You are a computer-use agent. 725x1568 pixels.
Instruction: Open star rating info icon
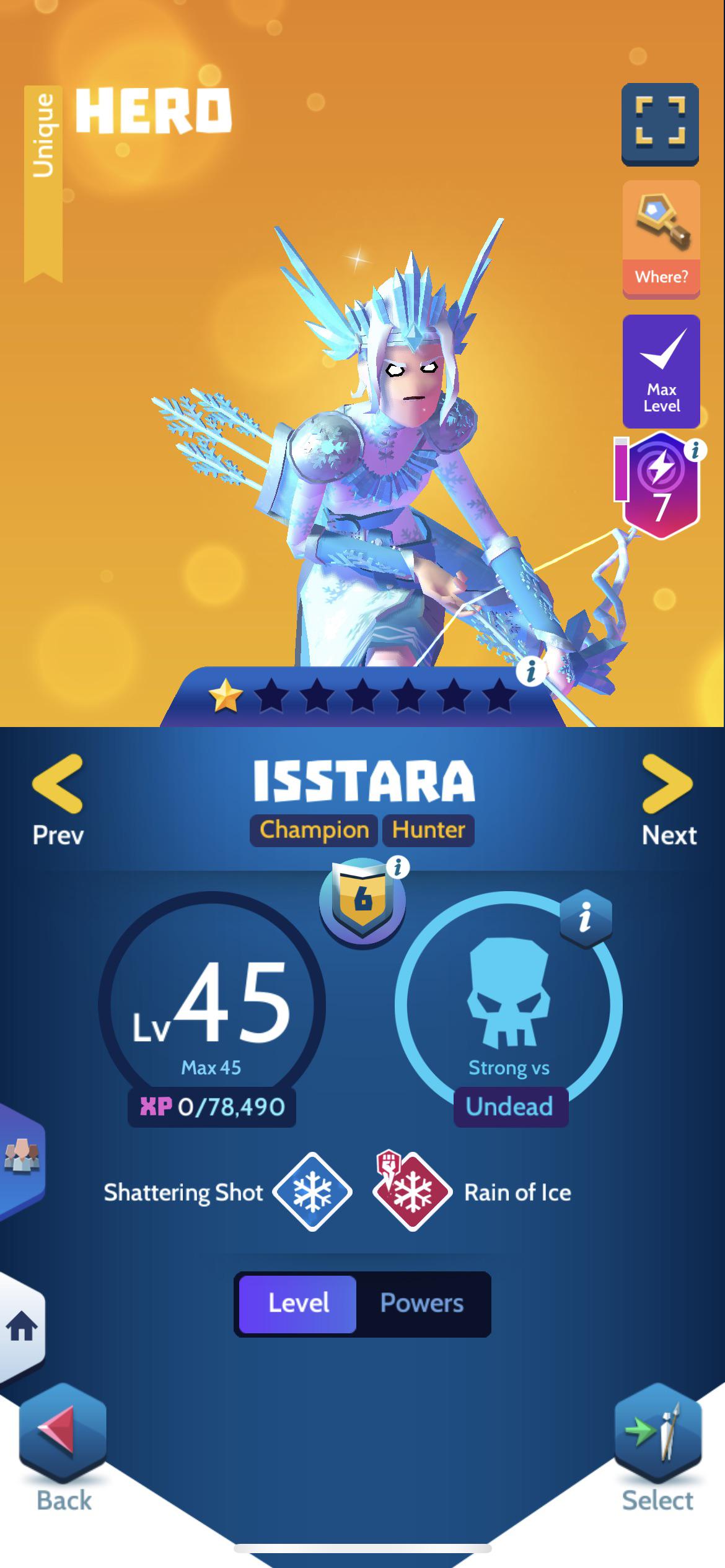pos(530,671)
